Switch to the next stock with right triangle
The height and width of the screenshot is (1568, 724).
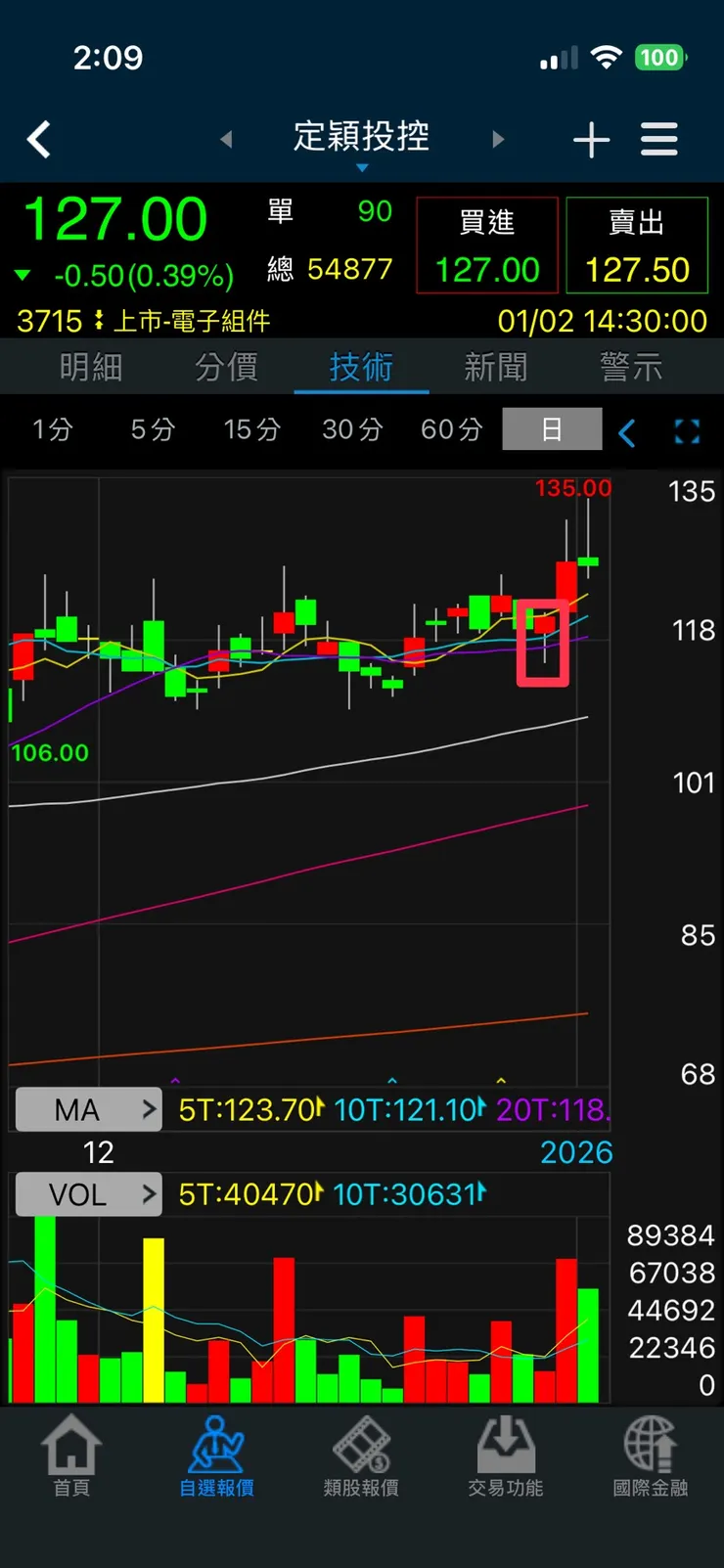498,140
